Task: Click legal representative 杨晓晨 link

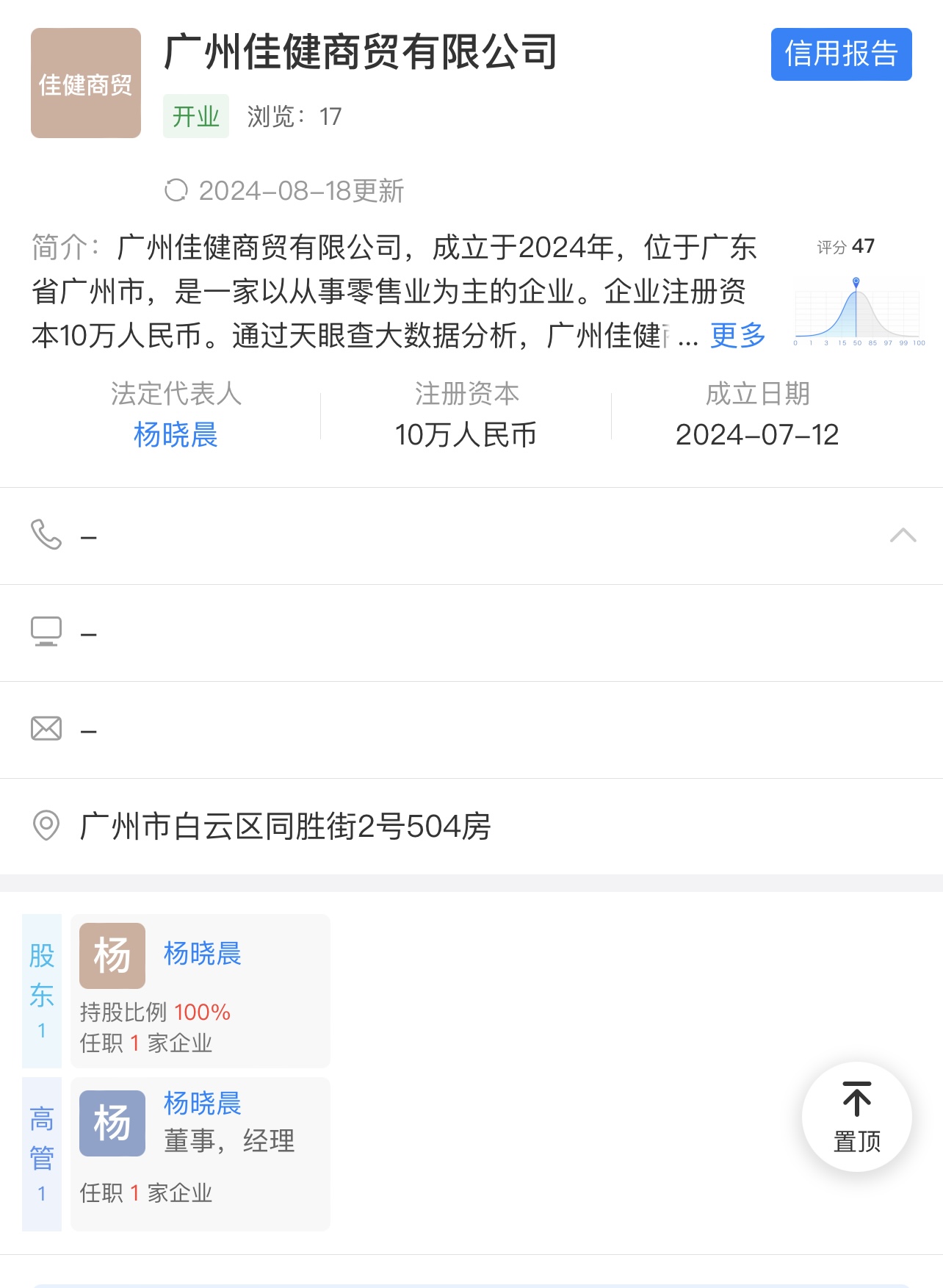Action: pos(176,434)
